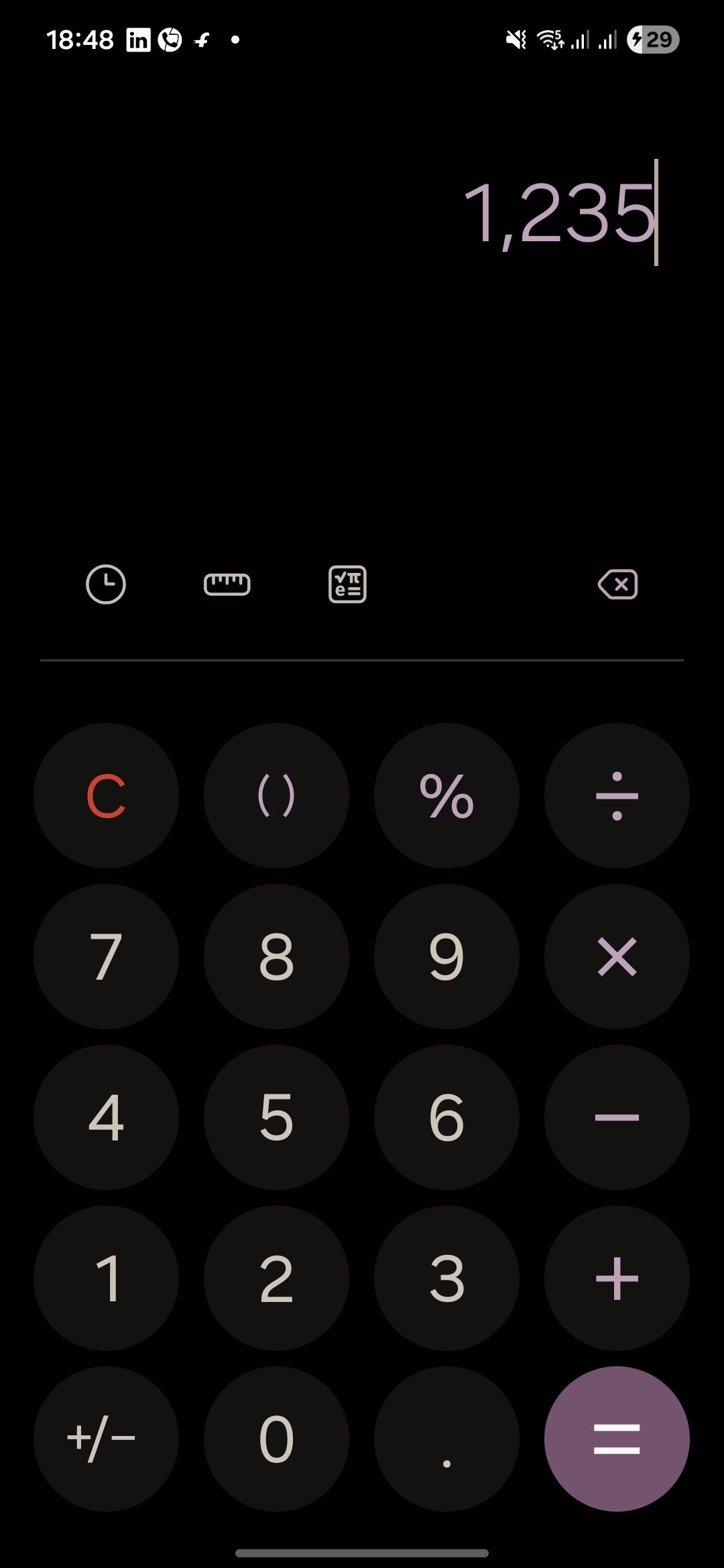Insert a decimal point
Viewport: 724px width, 1568px height.
(446, 1439)
